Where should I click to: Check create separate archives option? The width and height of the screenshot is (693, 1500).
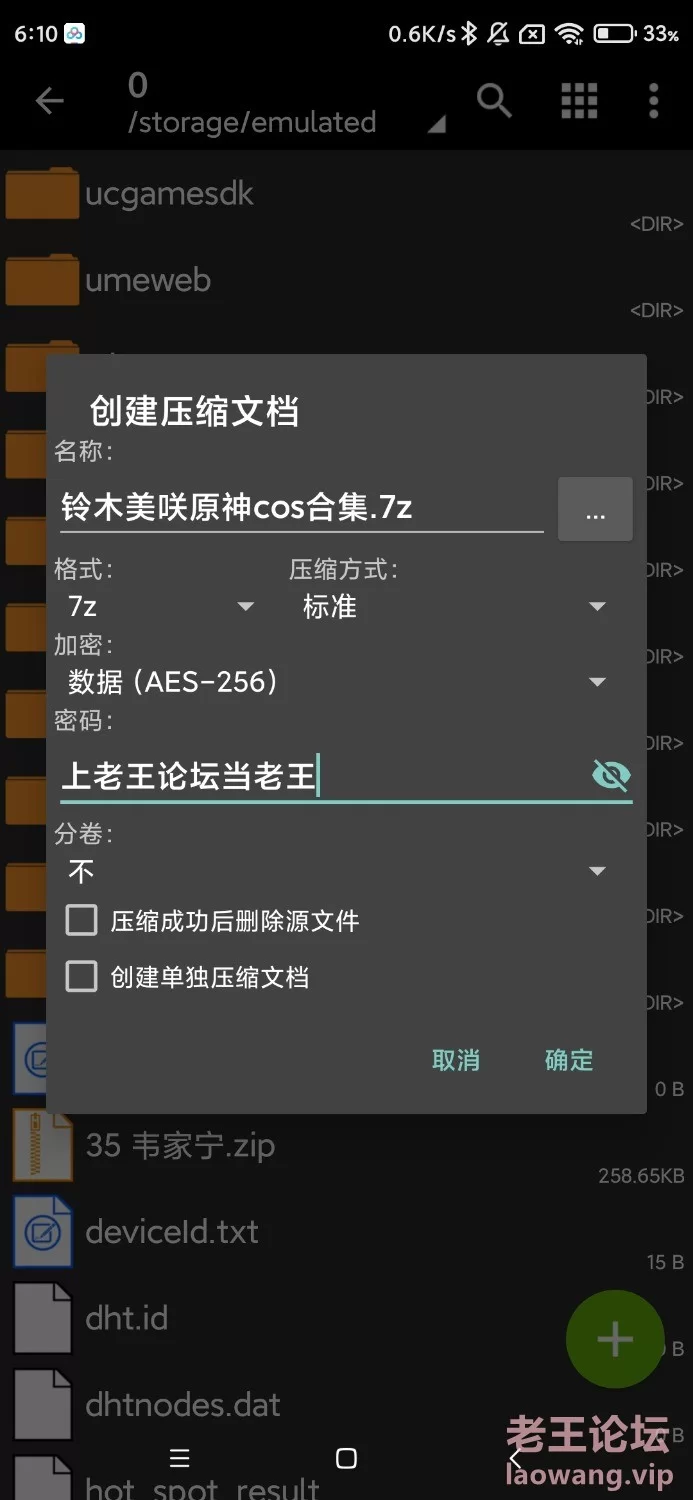coord(187,977)
